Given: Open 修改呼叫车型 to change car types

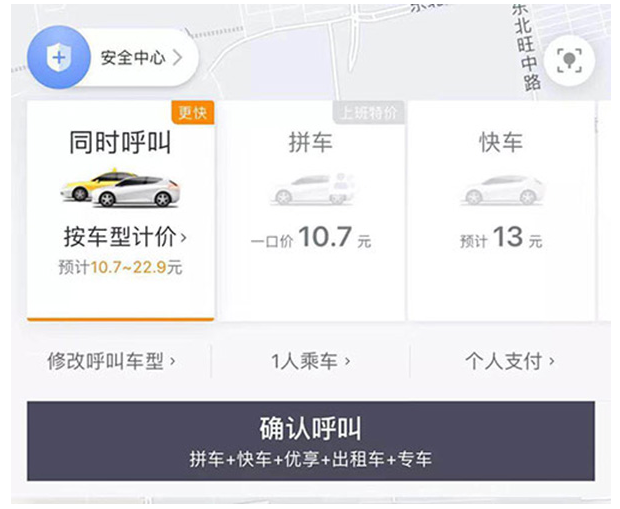Looking at the screenshot, I should point(112,361).
